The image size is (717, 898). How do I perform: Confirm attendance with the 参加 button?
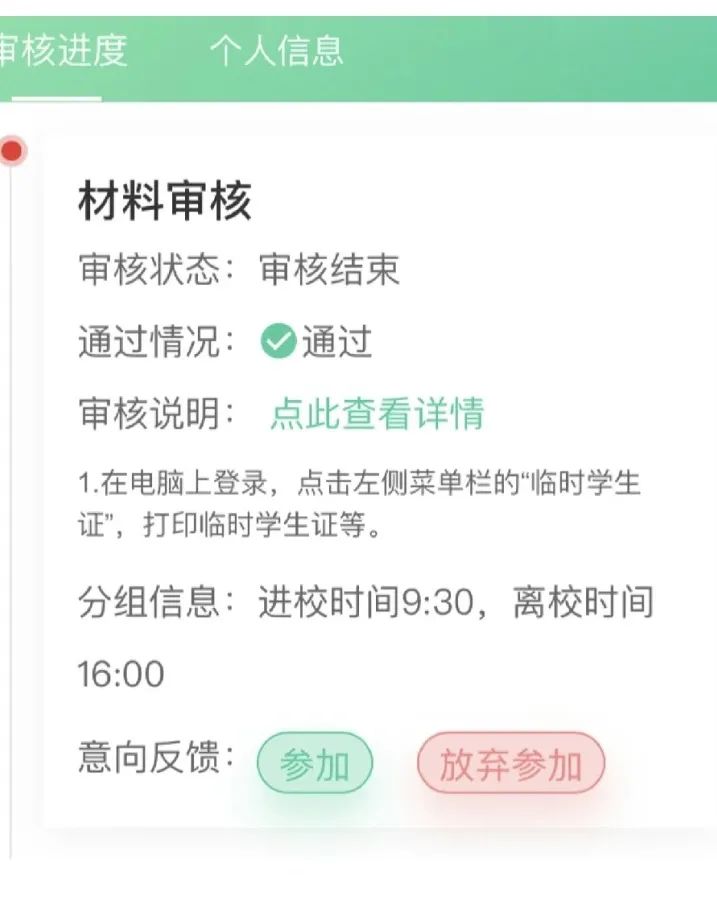(x=315, y=765)
